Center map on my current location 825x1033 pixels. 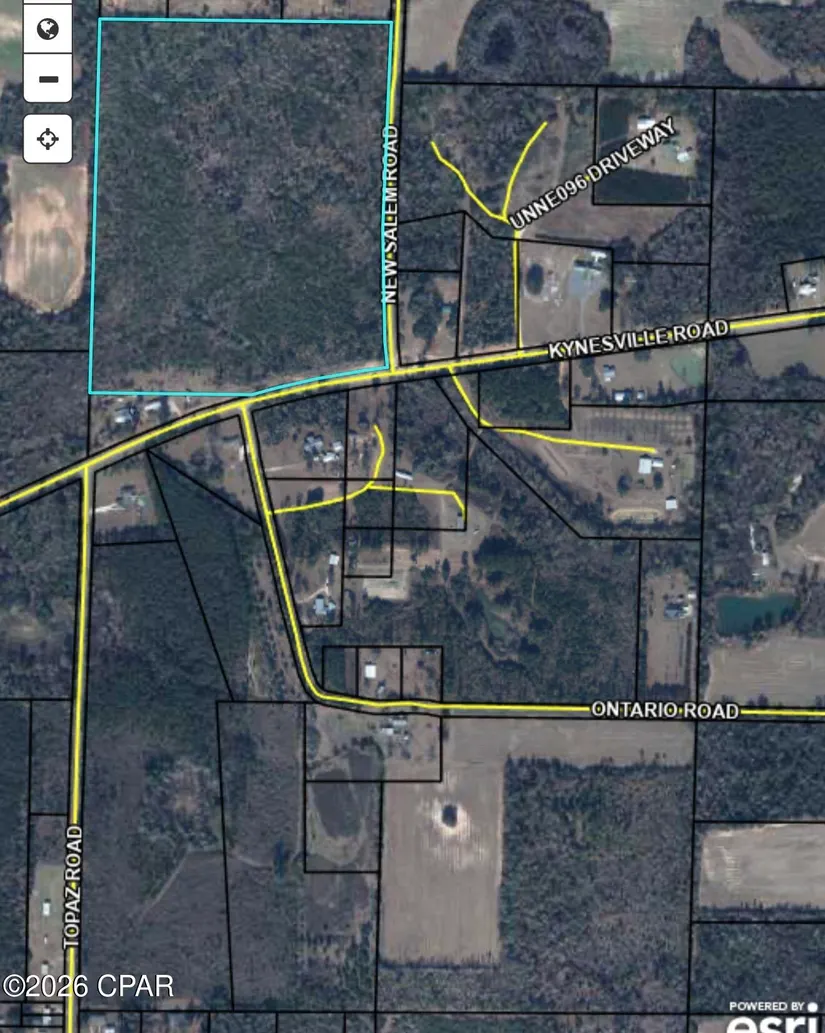pos(47,138)
